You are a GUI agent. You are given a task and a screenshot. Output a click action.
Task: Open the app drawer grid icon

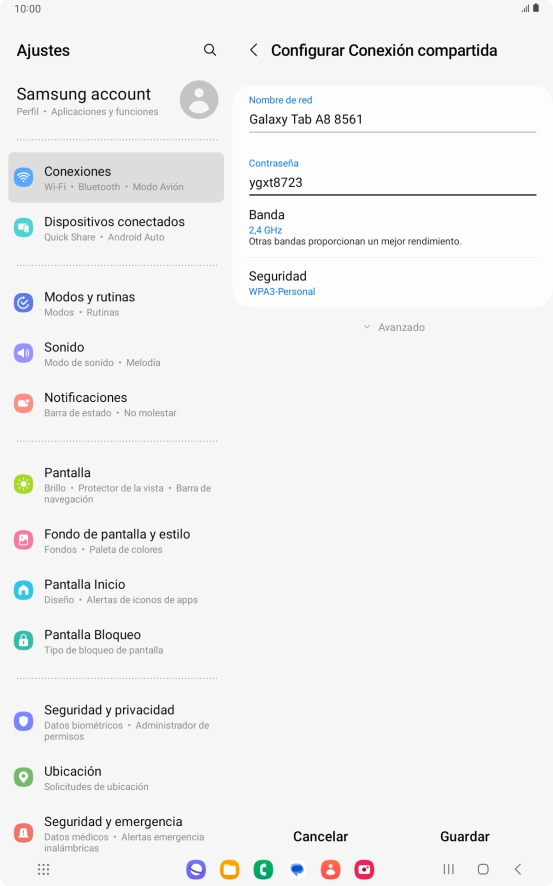tap(43, 870)
